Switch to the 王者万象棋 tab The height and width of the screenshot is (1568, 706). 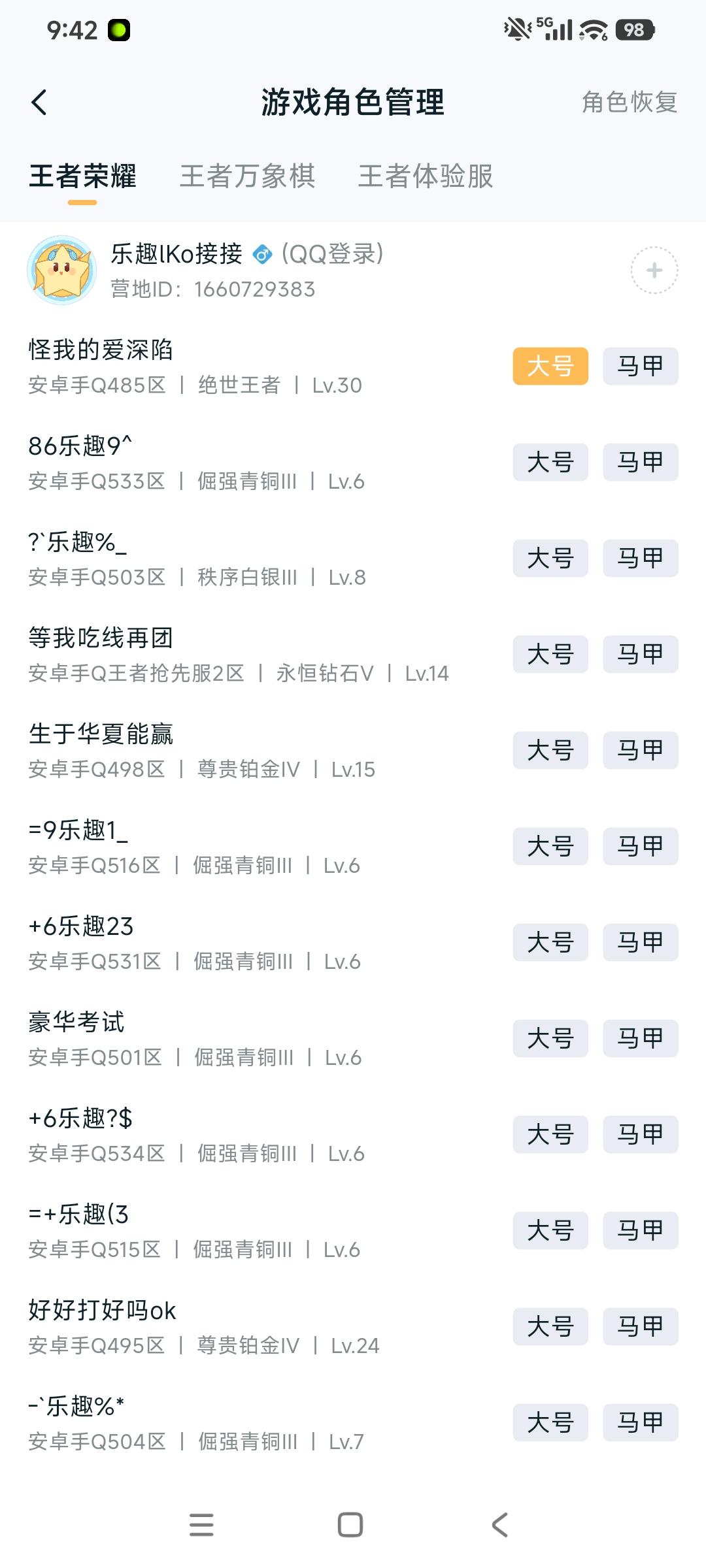(x=247, y=176)
